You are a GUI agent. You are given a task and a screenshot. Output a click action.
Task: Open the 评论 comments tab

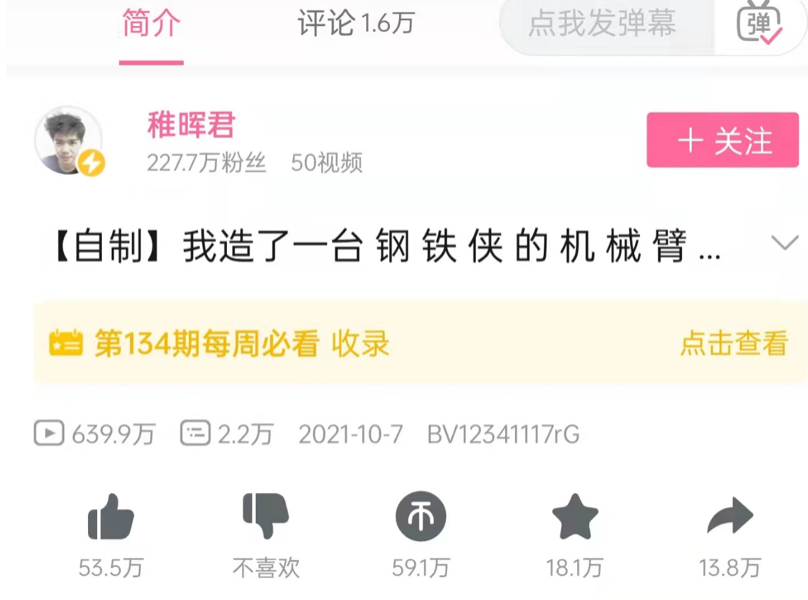[x=355, y=24]
